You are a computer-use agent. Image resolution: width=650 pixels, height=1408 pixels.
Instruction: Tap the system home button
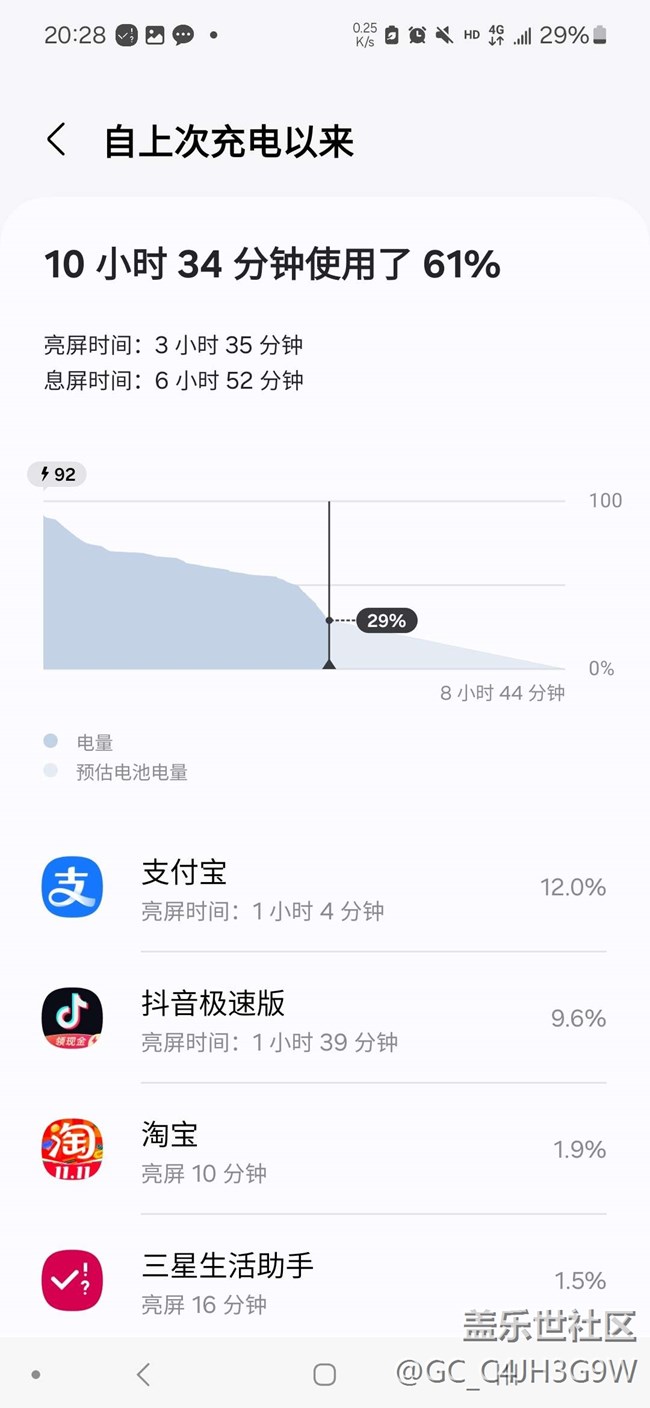[324, 1374]
